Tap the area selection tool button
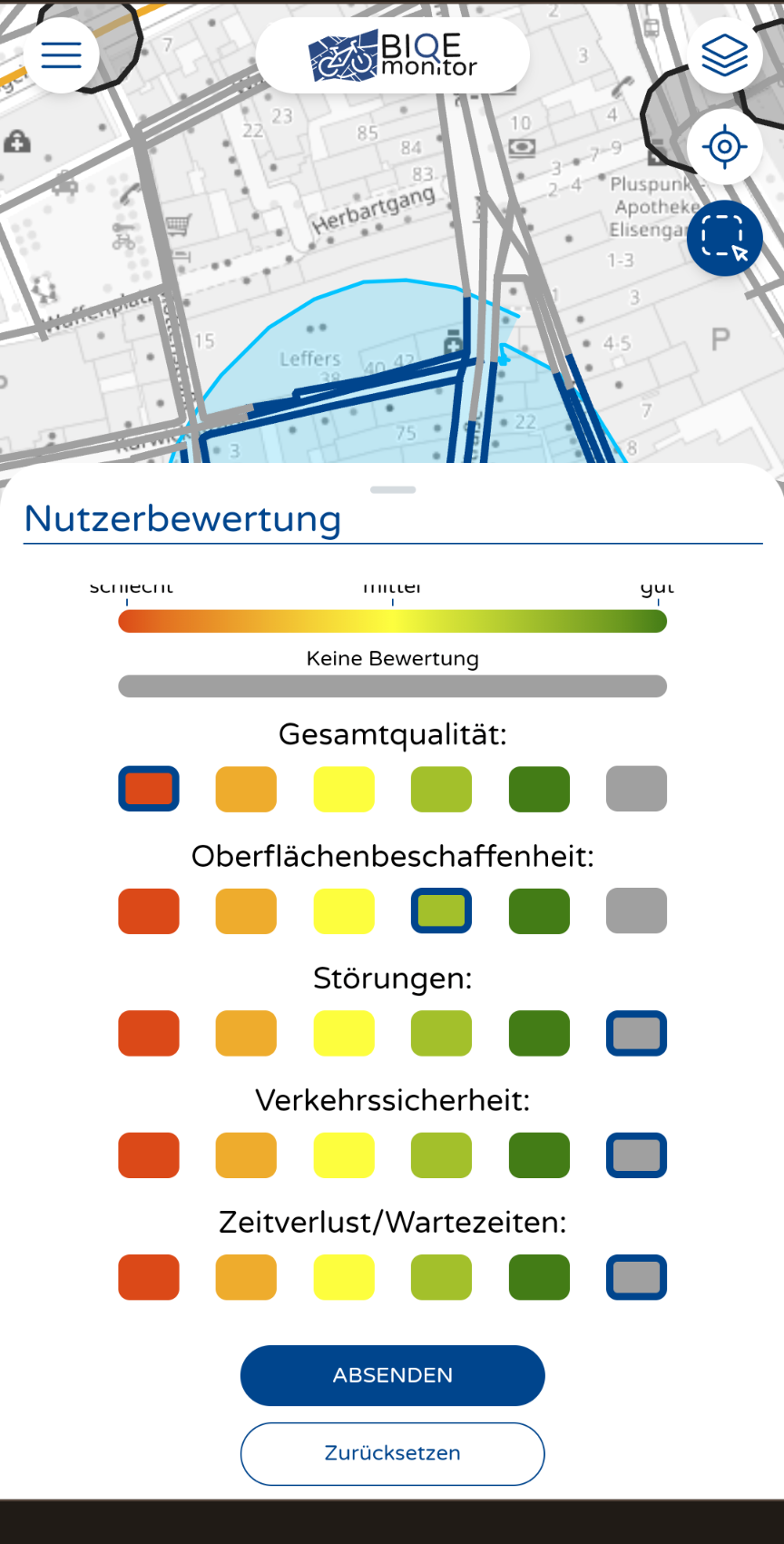This screenshot has height=1544, width=784. pyautogui.click(x=724, y=239)
